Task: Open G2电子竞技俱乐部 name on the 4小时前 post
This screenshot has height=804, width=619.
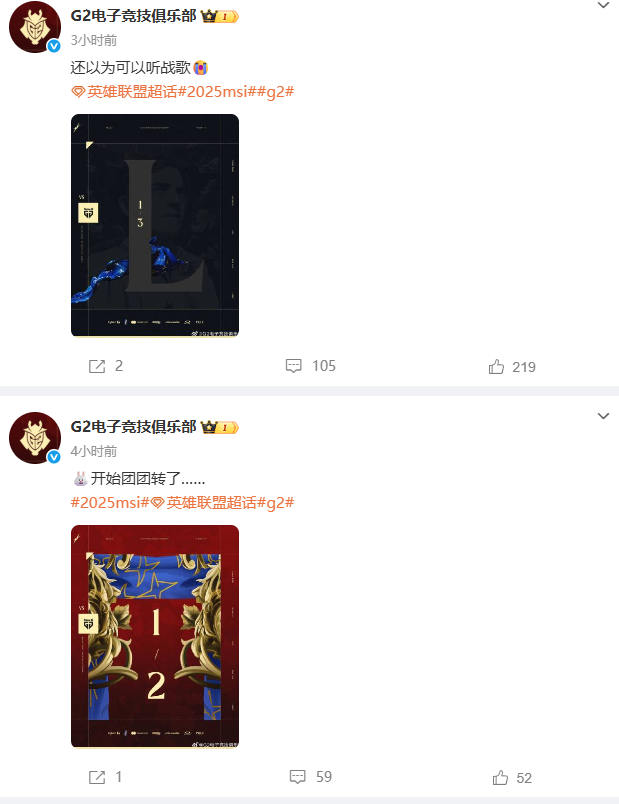Action: [134, 427]
